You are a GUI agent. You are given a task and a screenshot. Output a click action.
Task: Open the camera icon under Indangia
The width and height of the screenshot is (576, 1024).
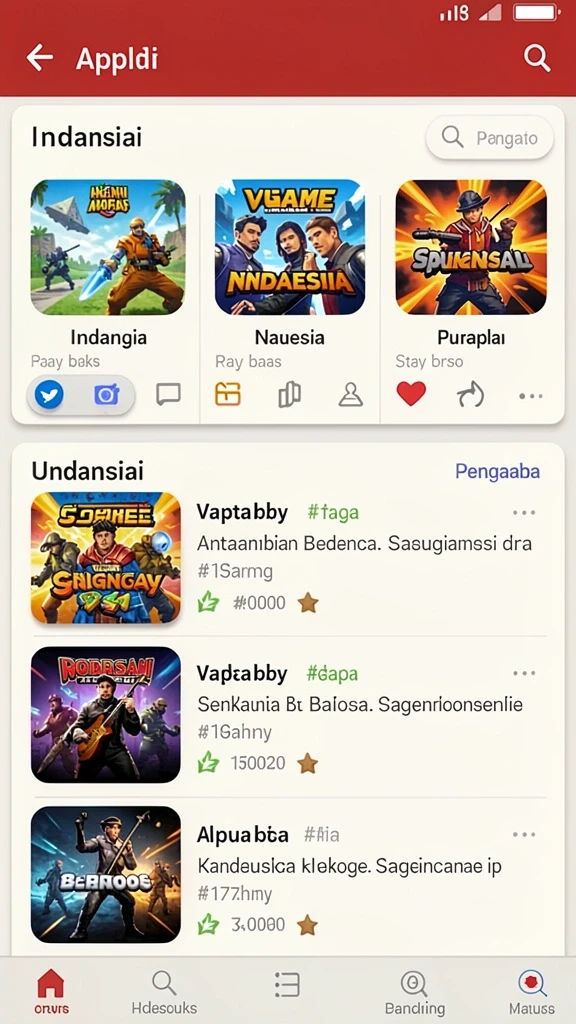(x=106, y=394)
